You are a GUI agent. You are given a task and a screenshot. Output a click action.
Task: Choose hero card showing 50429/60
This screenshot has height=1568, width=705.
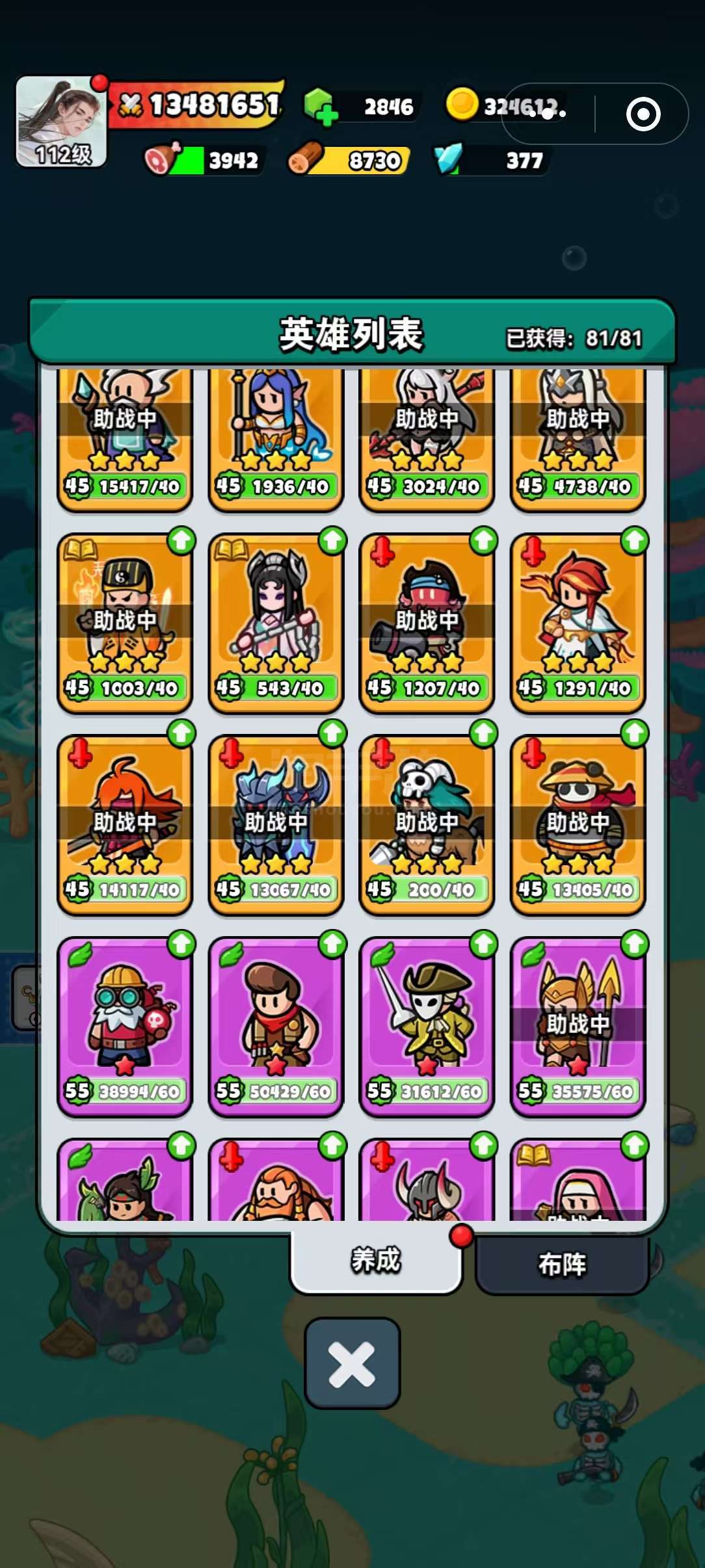tap(275, 1027)
